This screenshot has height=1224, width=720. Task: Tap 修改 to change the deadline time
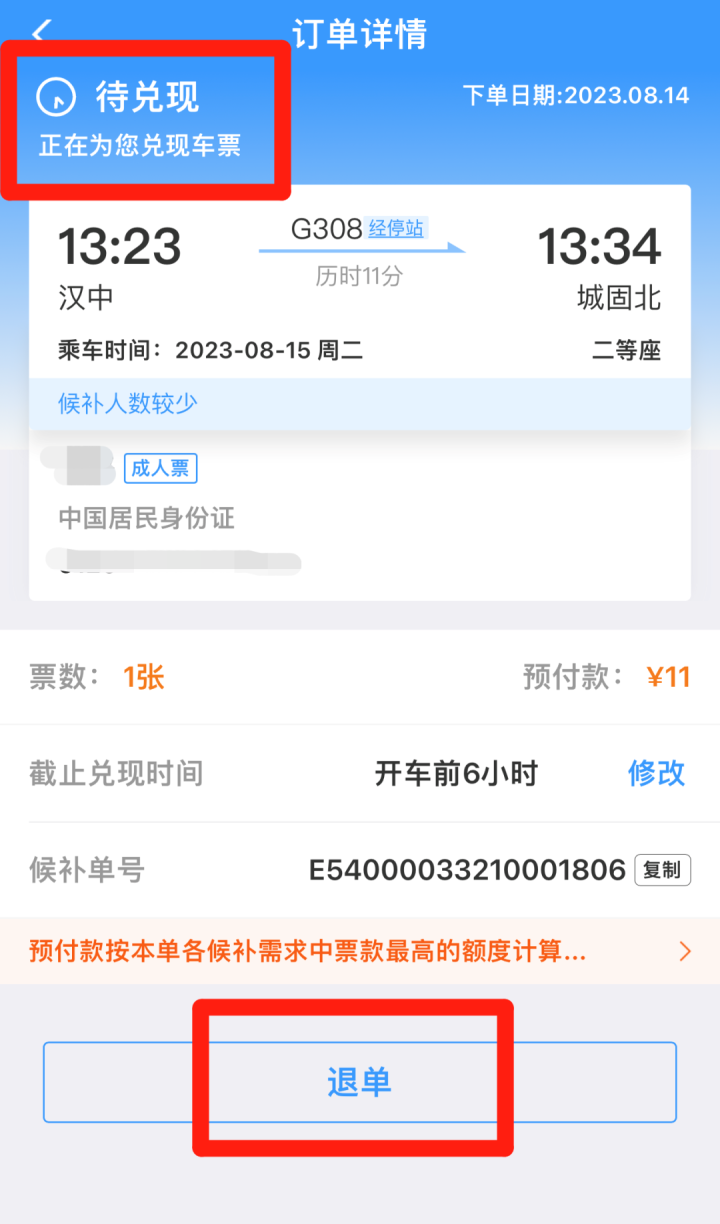coord(656,773)
